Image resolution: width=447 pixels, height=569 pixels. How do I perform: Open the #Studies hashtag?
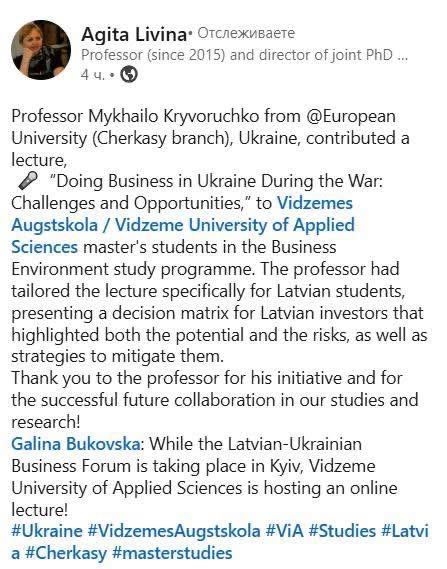click(342, 531)
